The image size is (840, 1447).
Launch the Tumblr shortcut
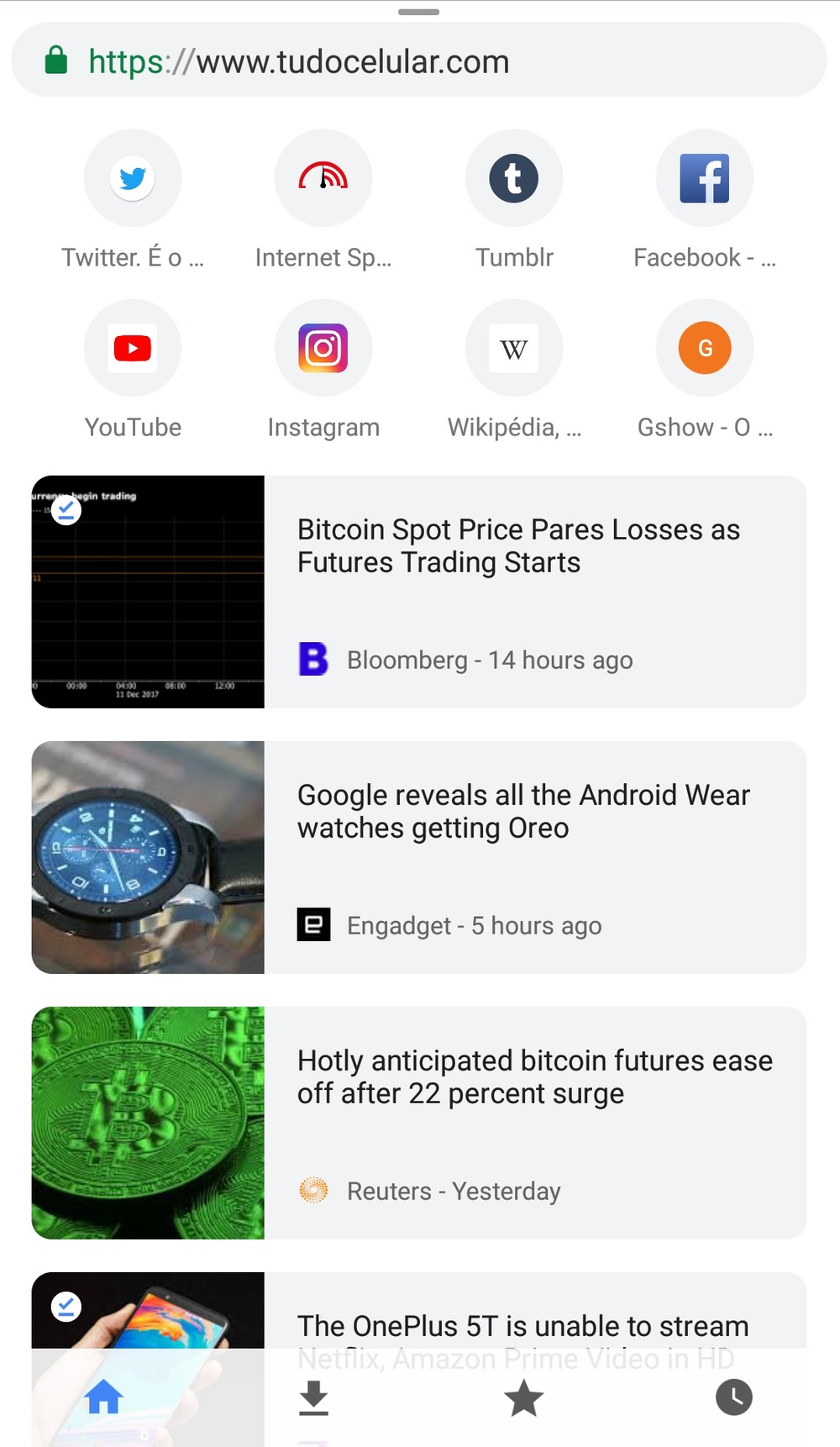tap(514, 179)
